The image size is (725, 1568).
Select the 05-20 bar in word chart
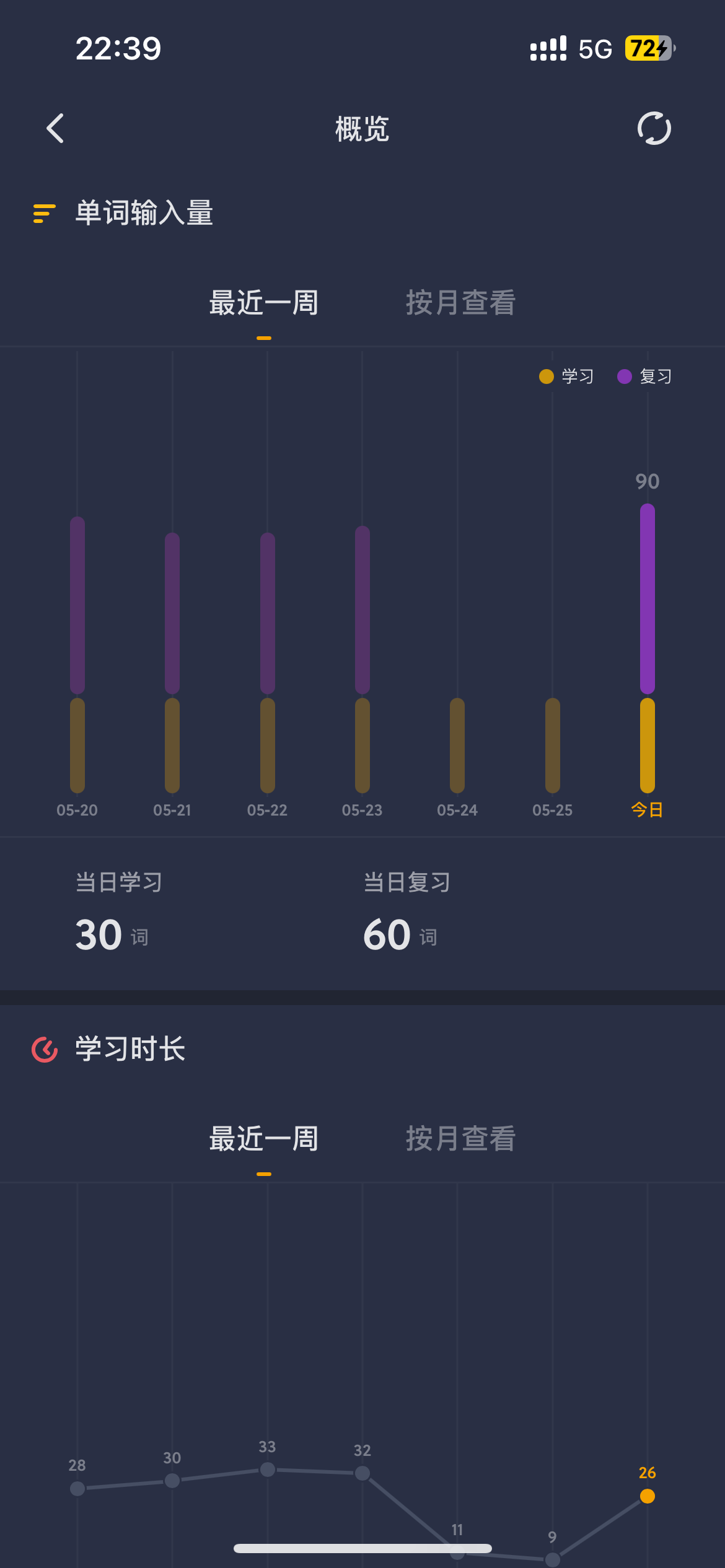click(77, 655)
